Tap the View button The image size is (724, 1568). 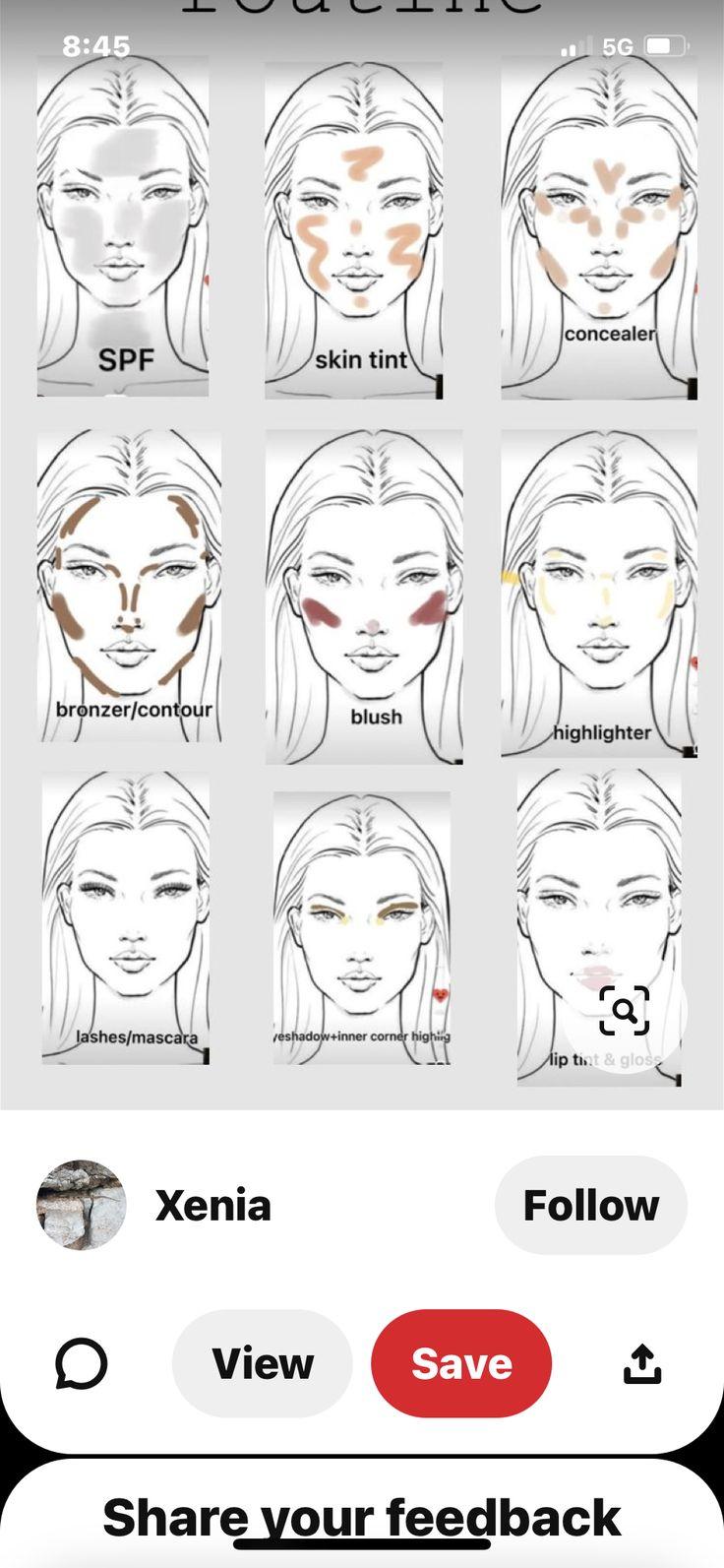pos(263,1363)
